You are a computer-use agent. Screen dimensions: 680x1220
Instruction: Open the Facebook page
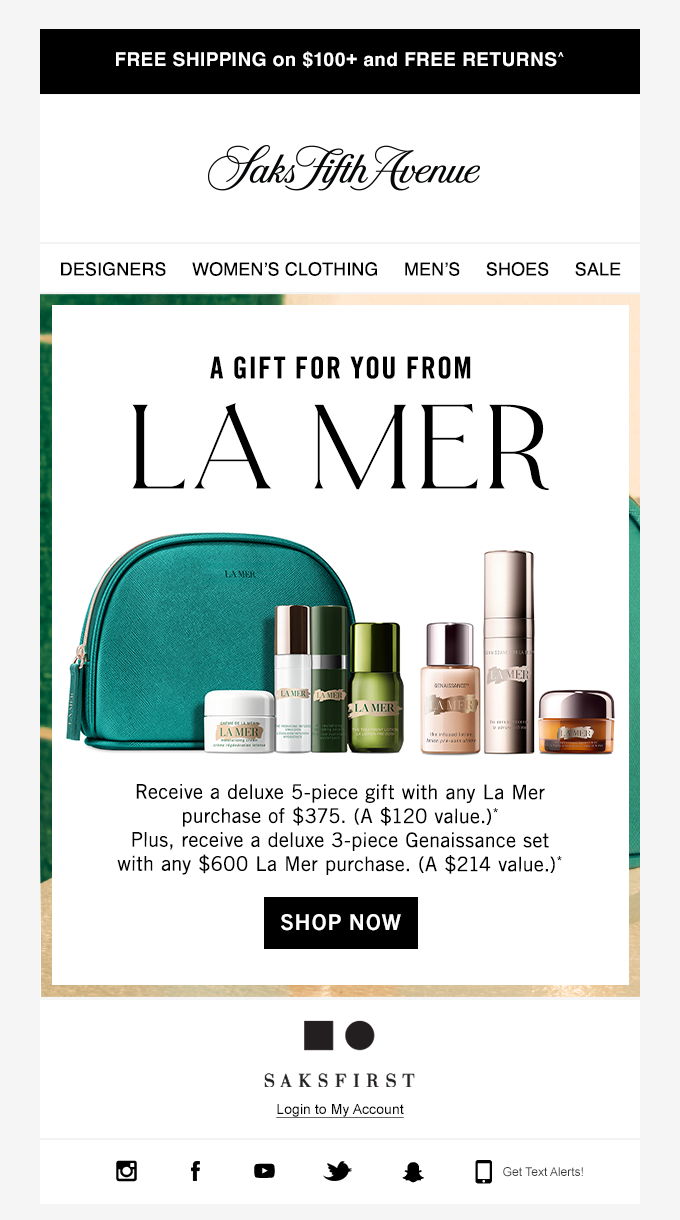tap(195, 1171)
